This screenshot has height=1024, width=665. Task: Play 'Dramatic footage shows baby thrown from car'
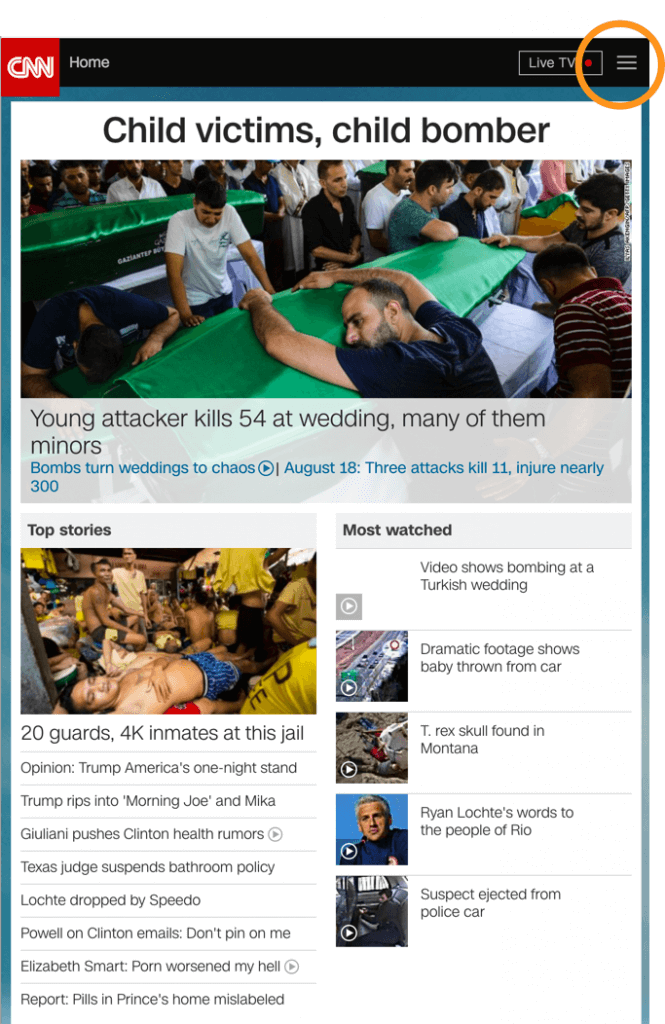click(x=499, y=658)
